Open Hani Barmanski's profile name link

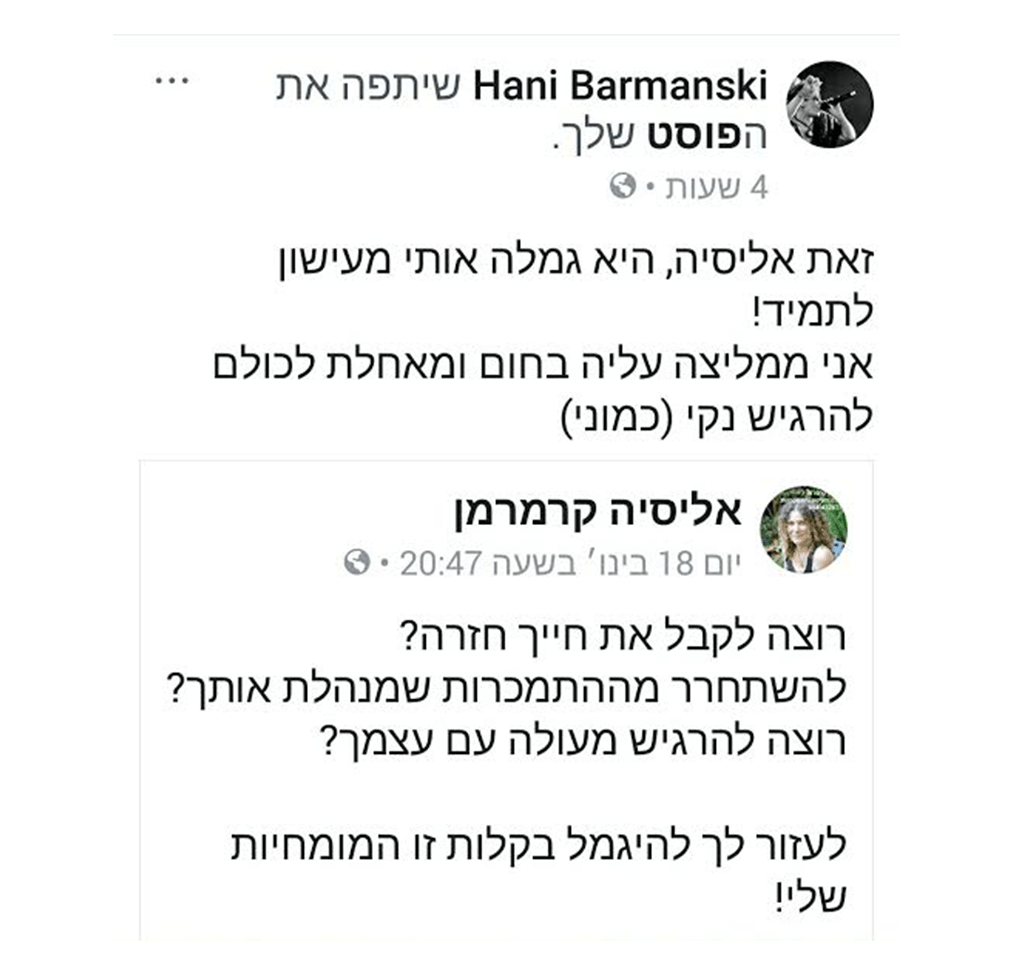tap(619, 86)
